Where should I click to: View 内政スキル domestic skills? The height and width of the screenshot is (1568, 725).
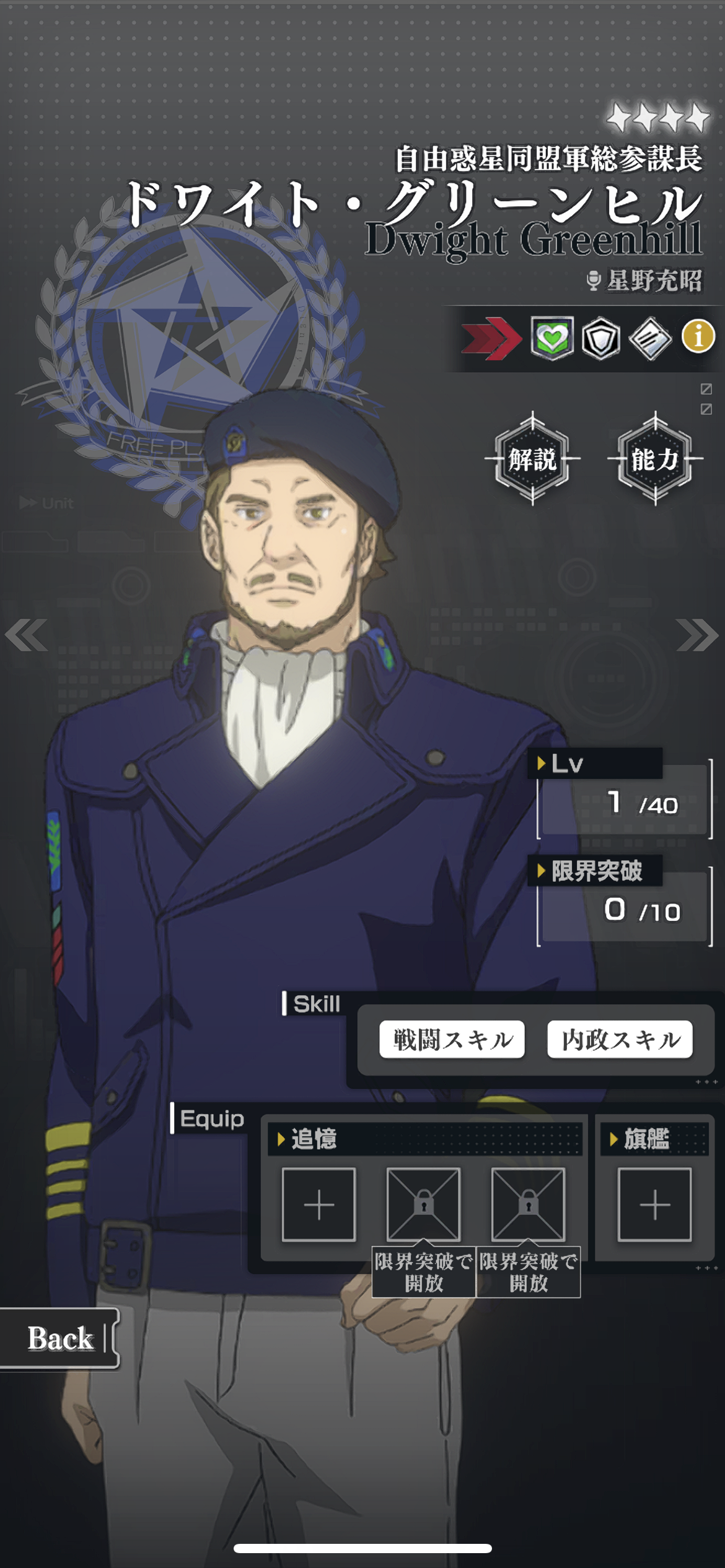620,1040
